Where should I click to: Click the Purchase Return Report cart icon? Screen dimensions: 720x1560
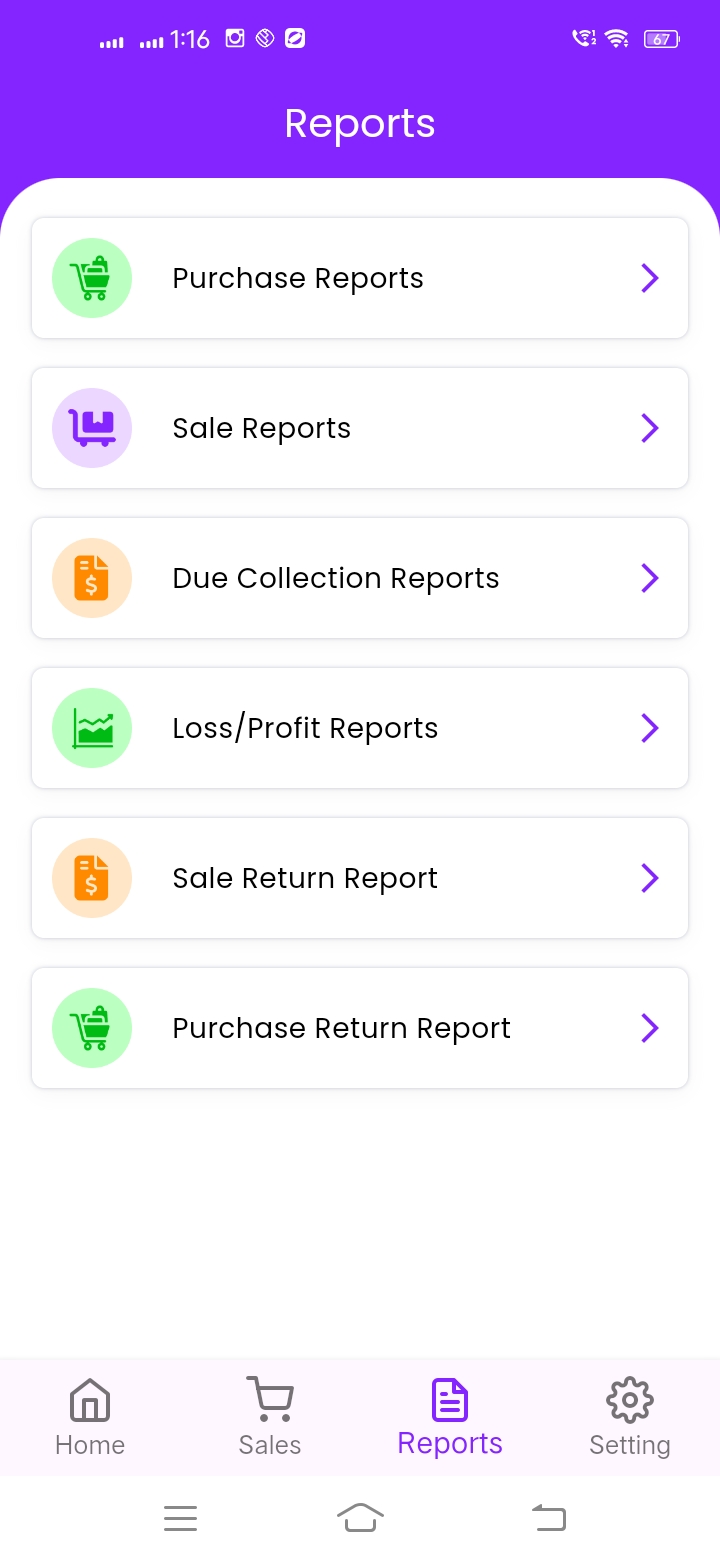(92, 1028)
